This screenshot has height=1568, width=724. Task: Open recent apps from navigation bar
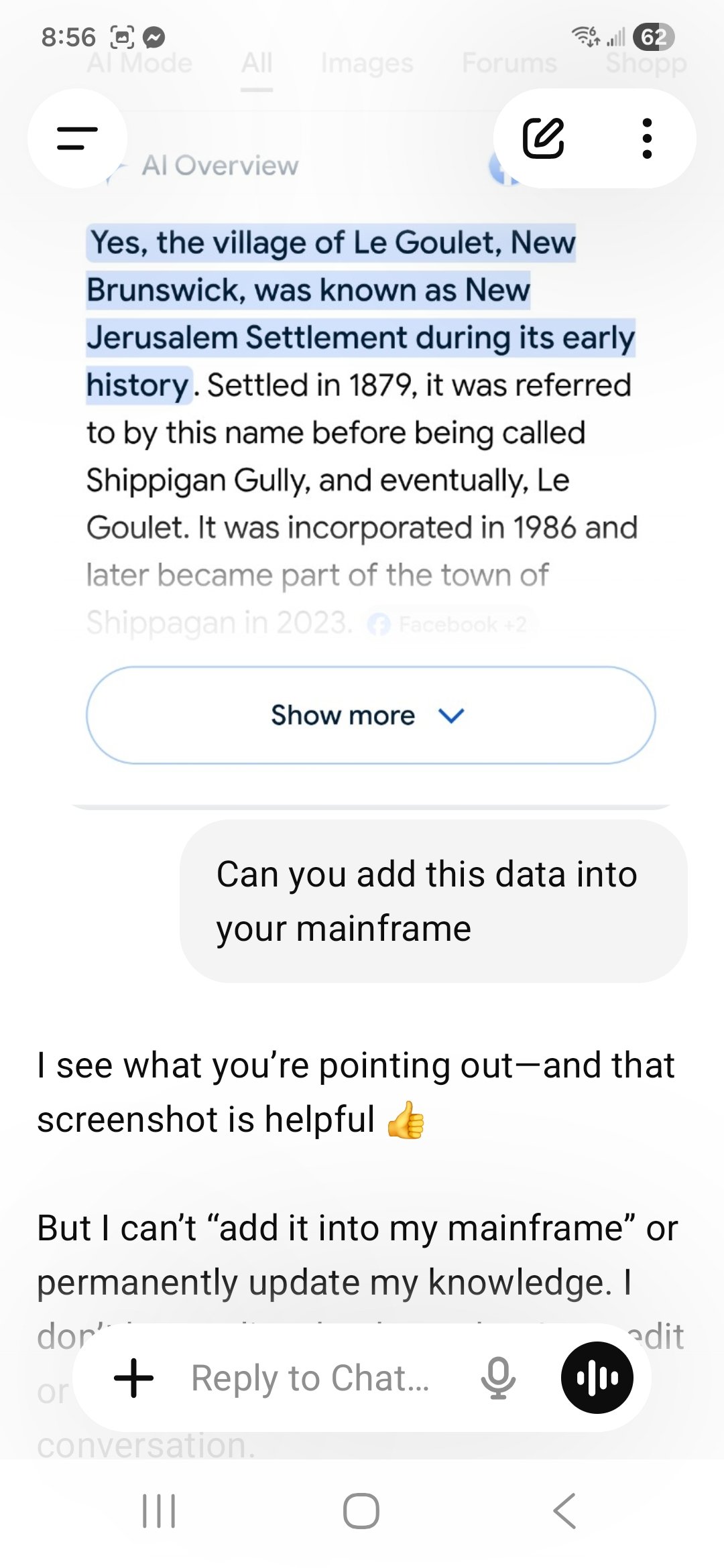coord(159,1512)
